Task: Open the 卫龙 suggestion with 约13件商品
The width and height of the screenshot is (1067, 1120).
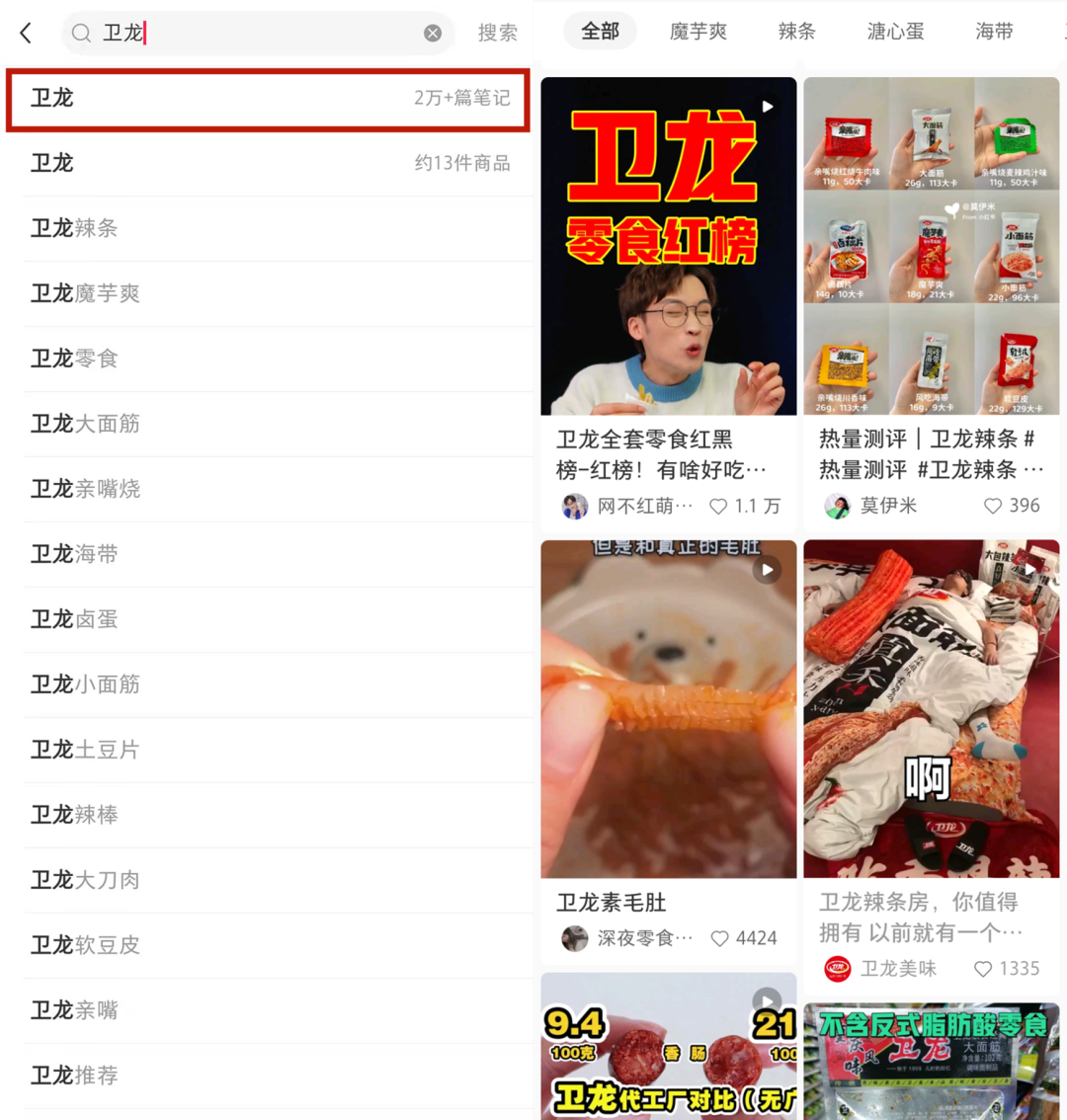Action: [x=269, y=163]
